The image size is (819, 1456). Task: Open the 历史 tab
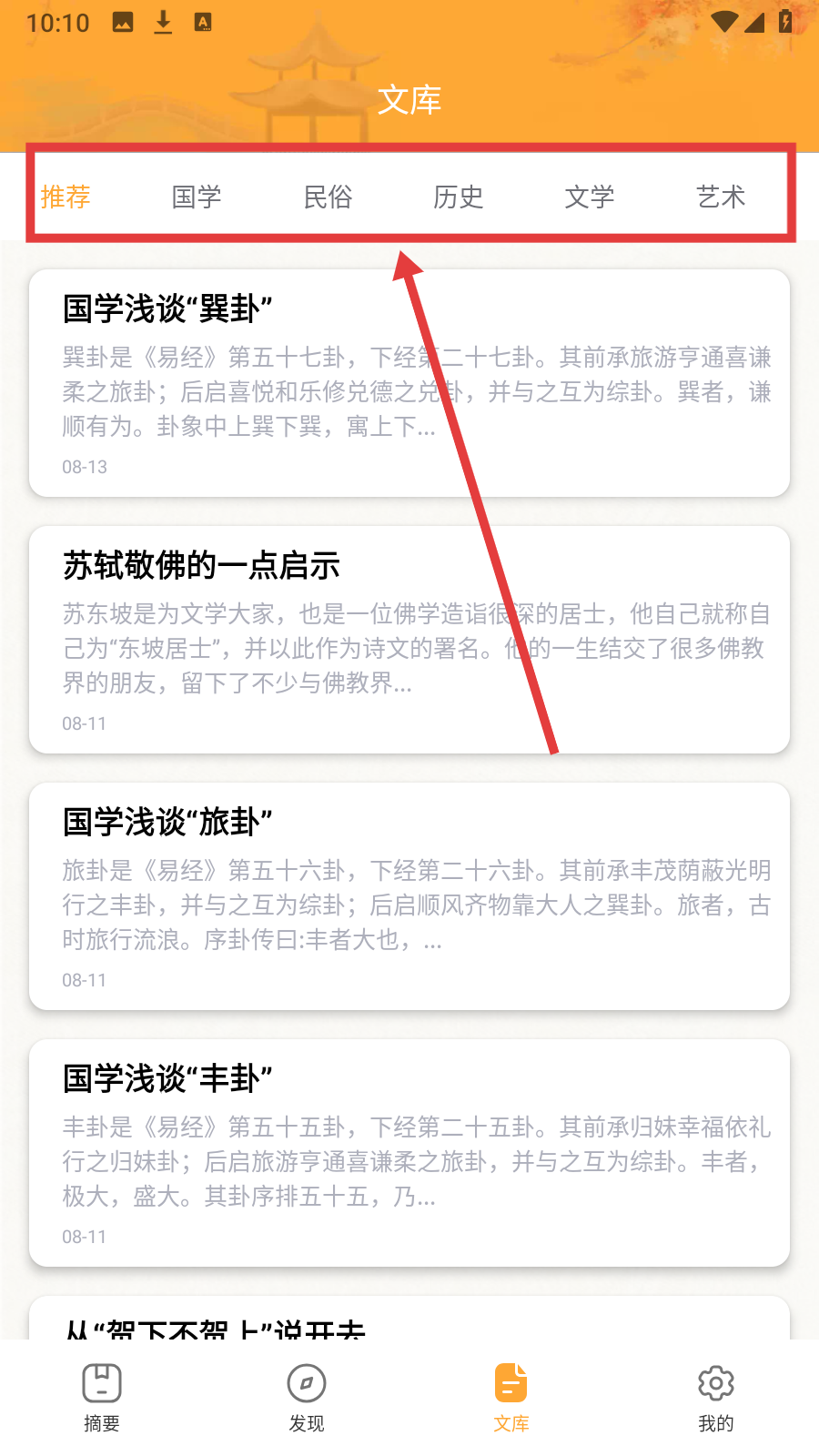(x=459, y=197)
